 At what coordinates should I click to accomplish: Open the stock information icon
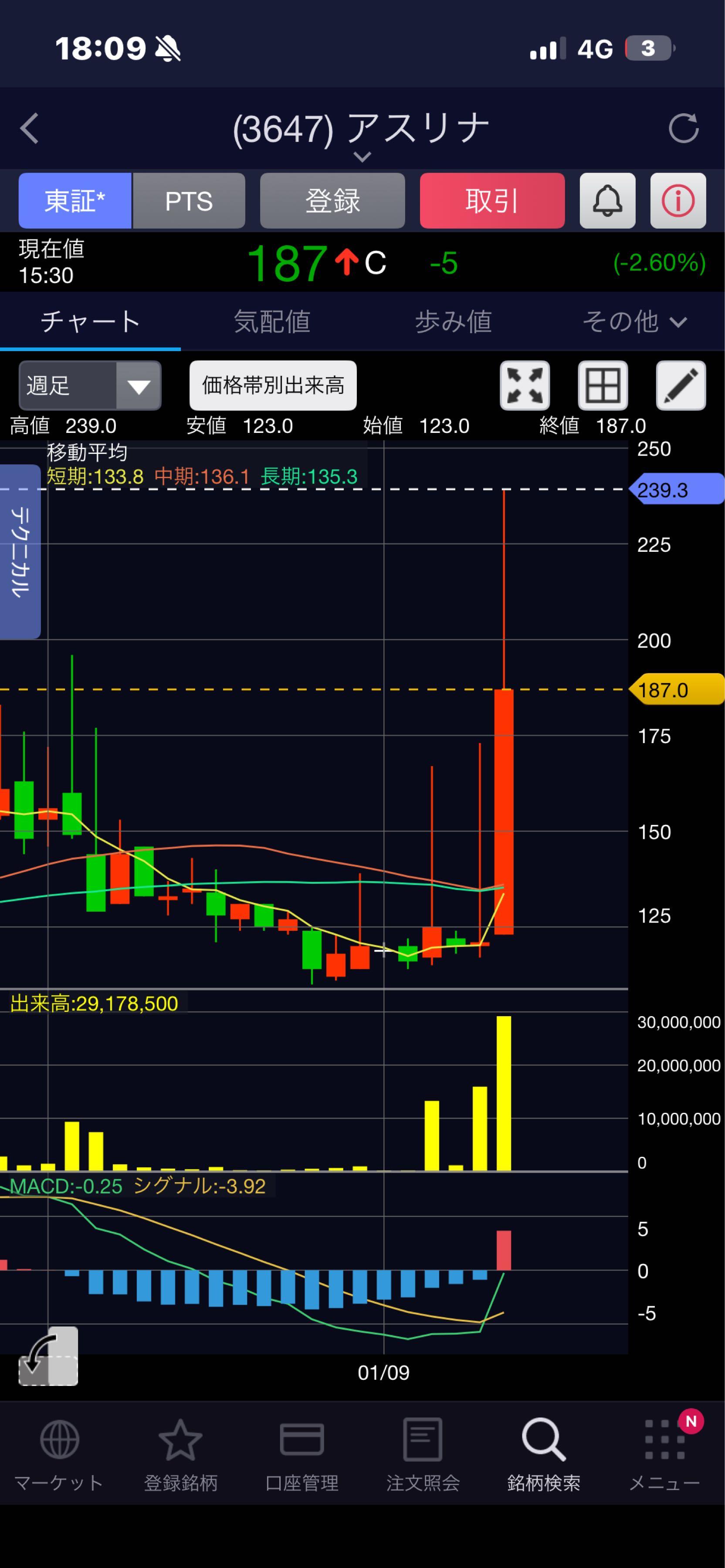(678, 201)
